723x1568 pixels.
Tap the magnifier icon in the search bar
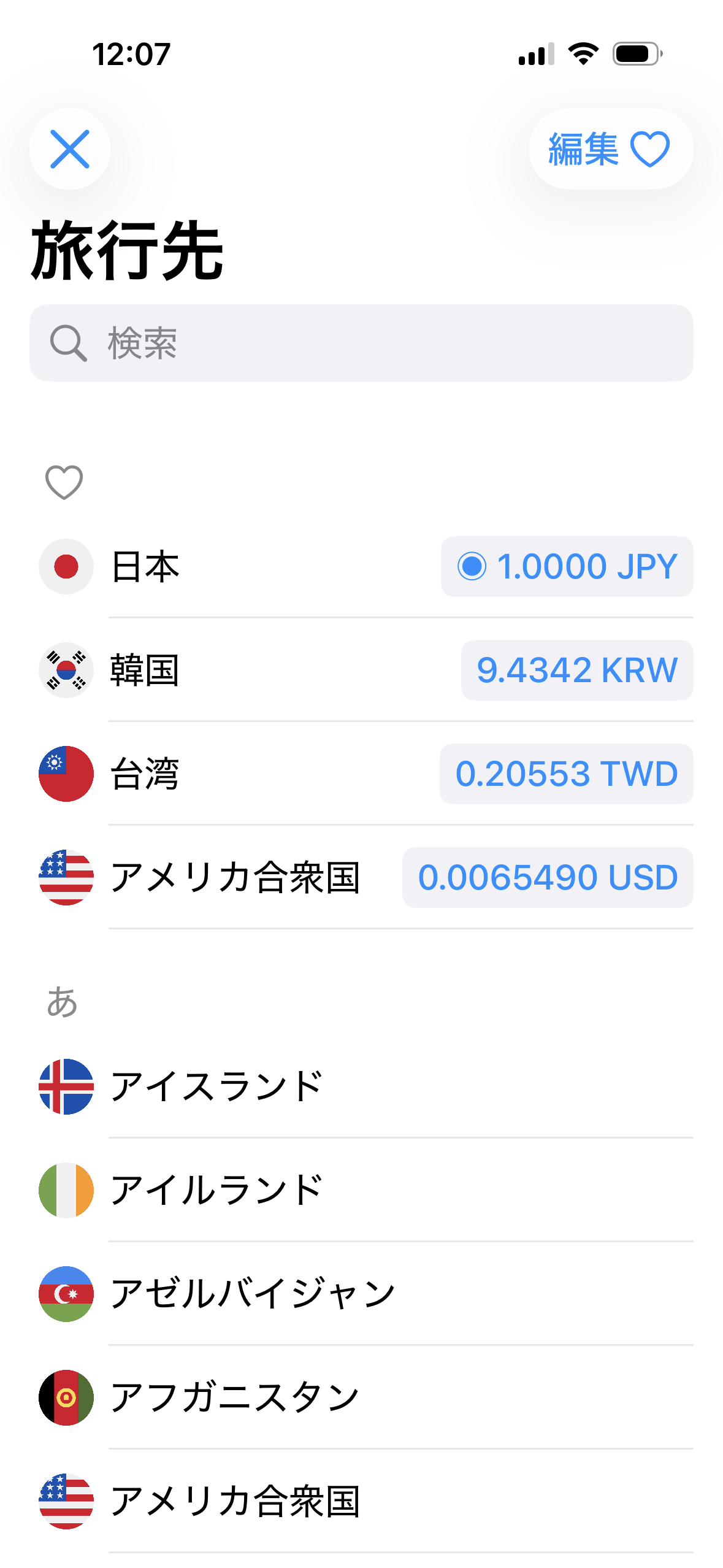[69, 342]
